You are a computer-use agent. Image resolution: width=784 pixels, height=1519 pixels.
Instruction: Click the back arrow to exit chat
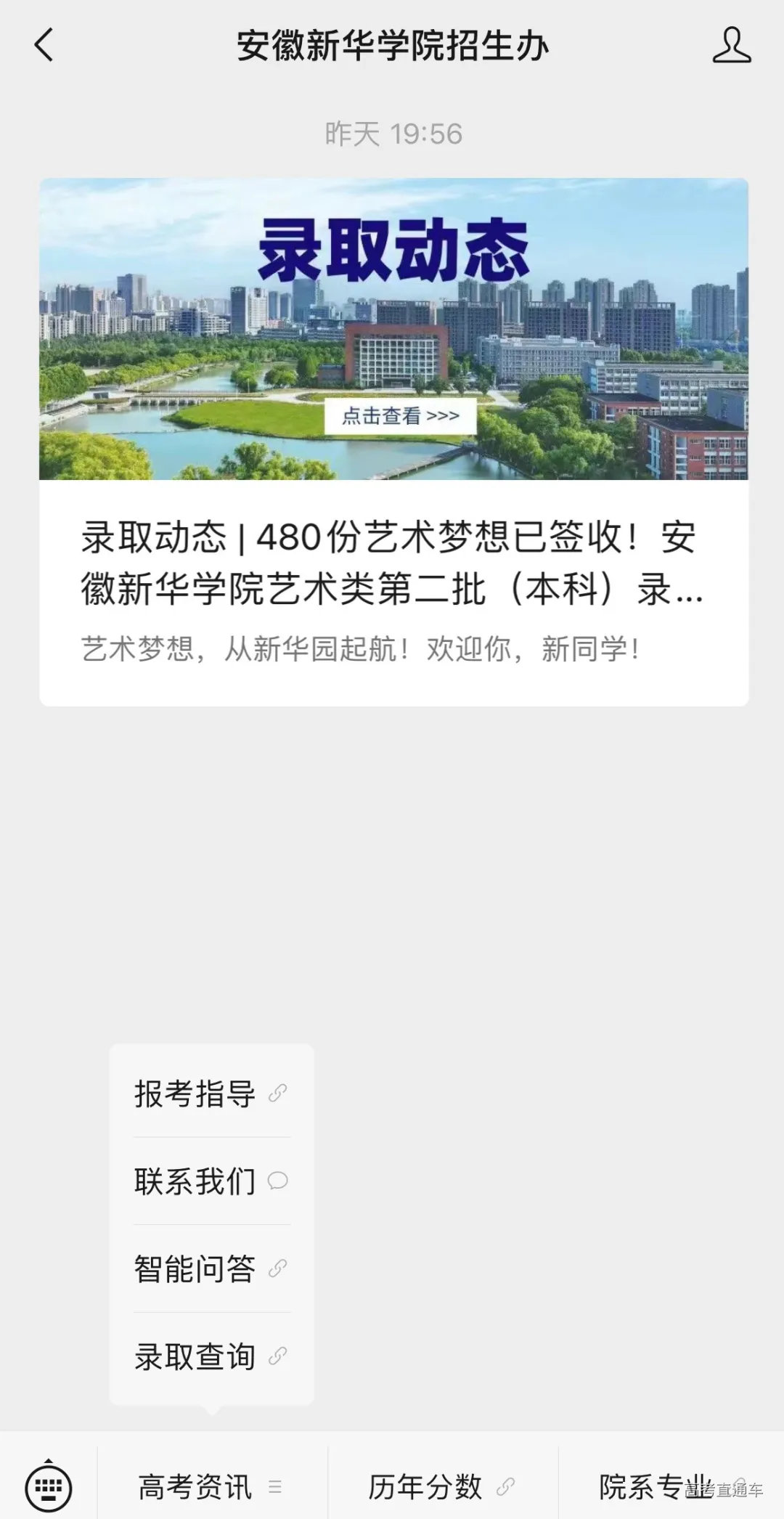(x=45, y=45)
